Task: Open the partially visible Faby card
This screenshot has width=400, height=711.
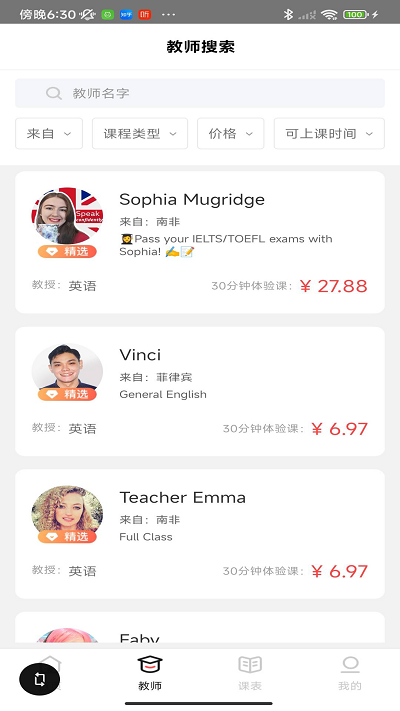Action: pyautogui.click(x=200, y=627)
